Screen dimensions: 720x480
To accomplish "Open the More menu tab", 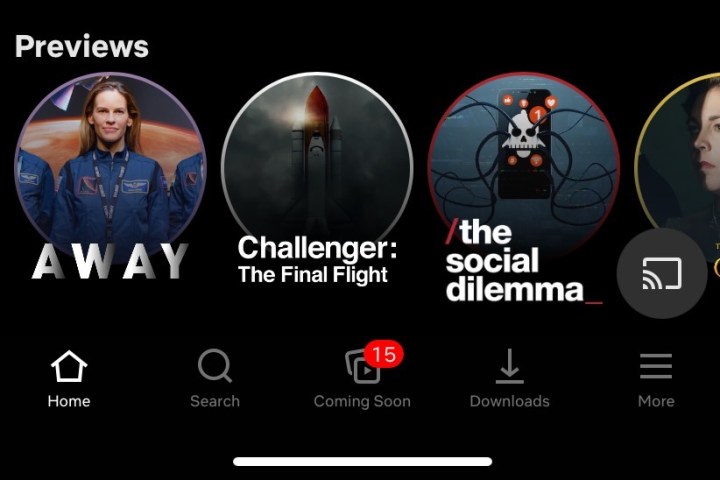I will [656, 380].
